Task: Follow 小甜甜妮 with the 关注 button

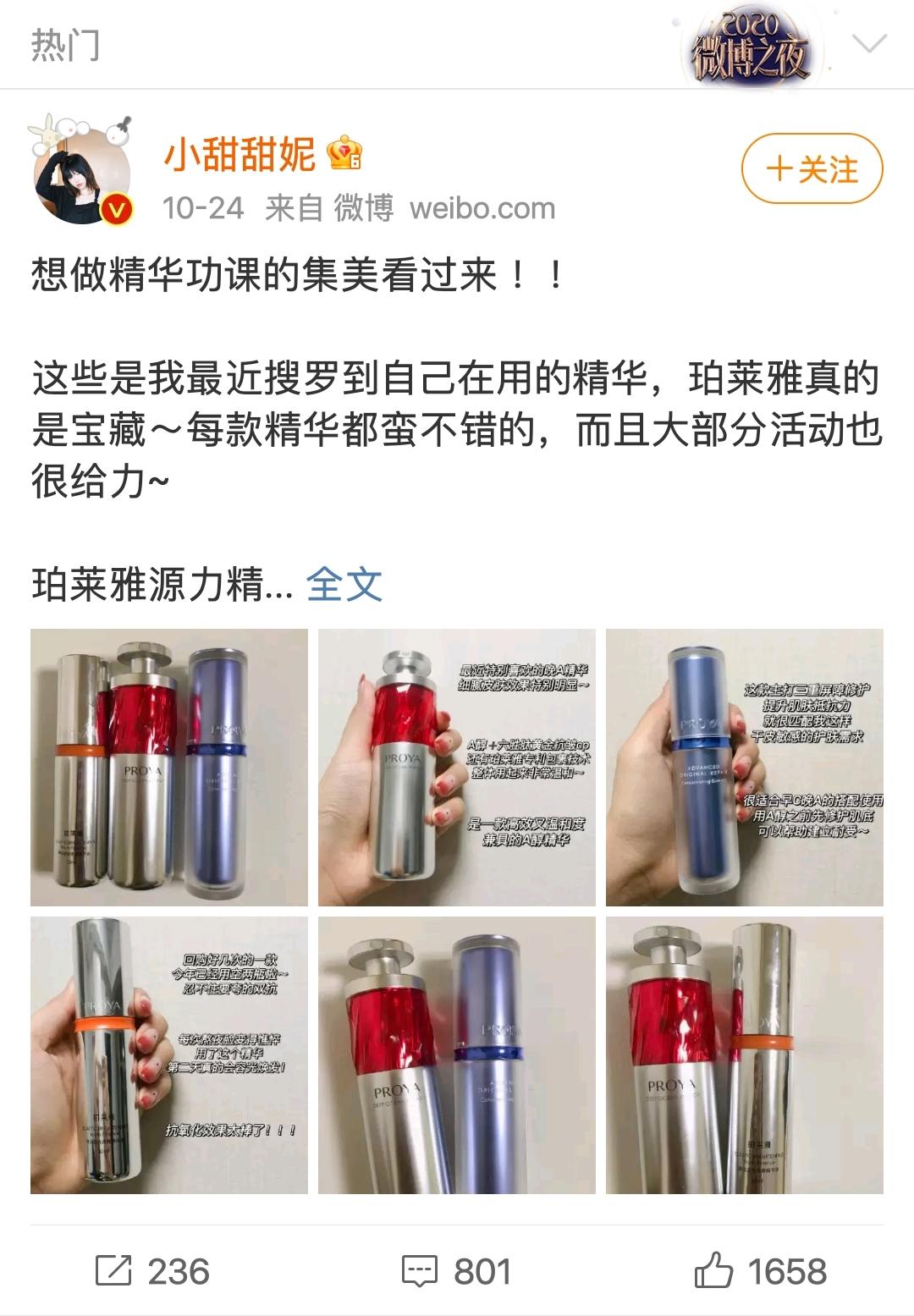Action: tap(812, 169)
